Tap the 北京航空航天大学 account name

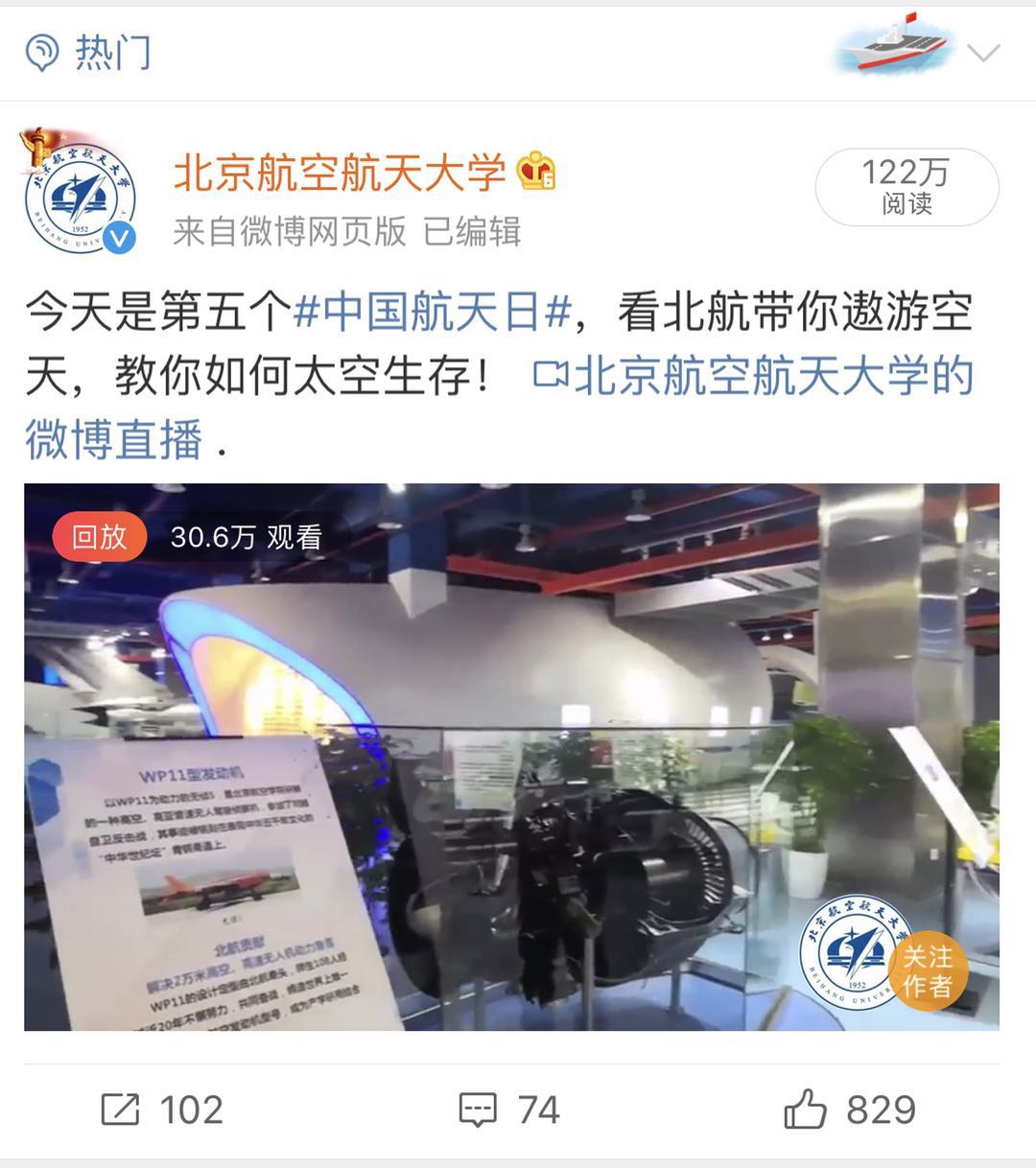340,174
